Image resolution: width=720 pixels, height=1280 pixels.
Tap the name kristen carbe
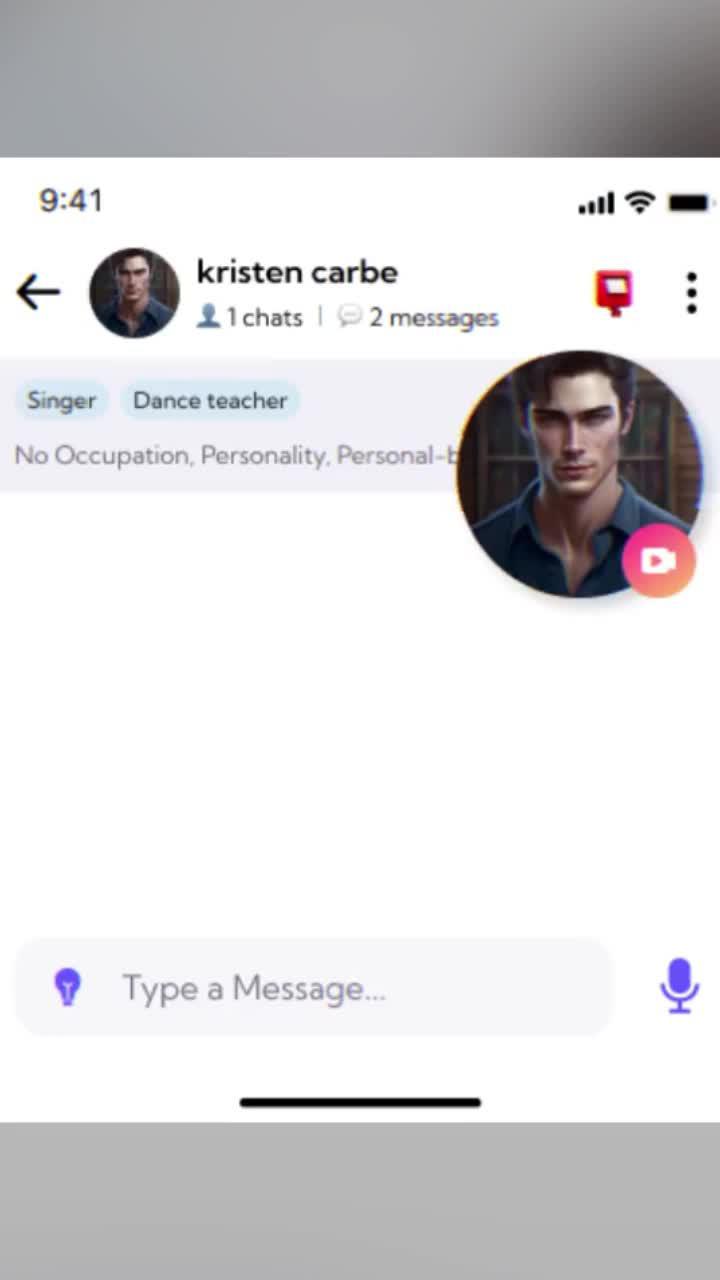297,272
